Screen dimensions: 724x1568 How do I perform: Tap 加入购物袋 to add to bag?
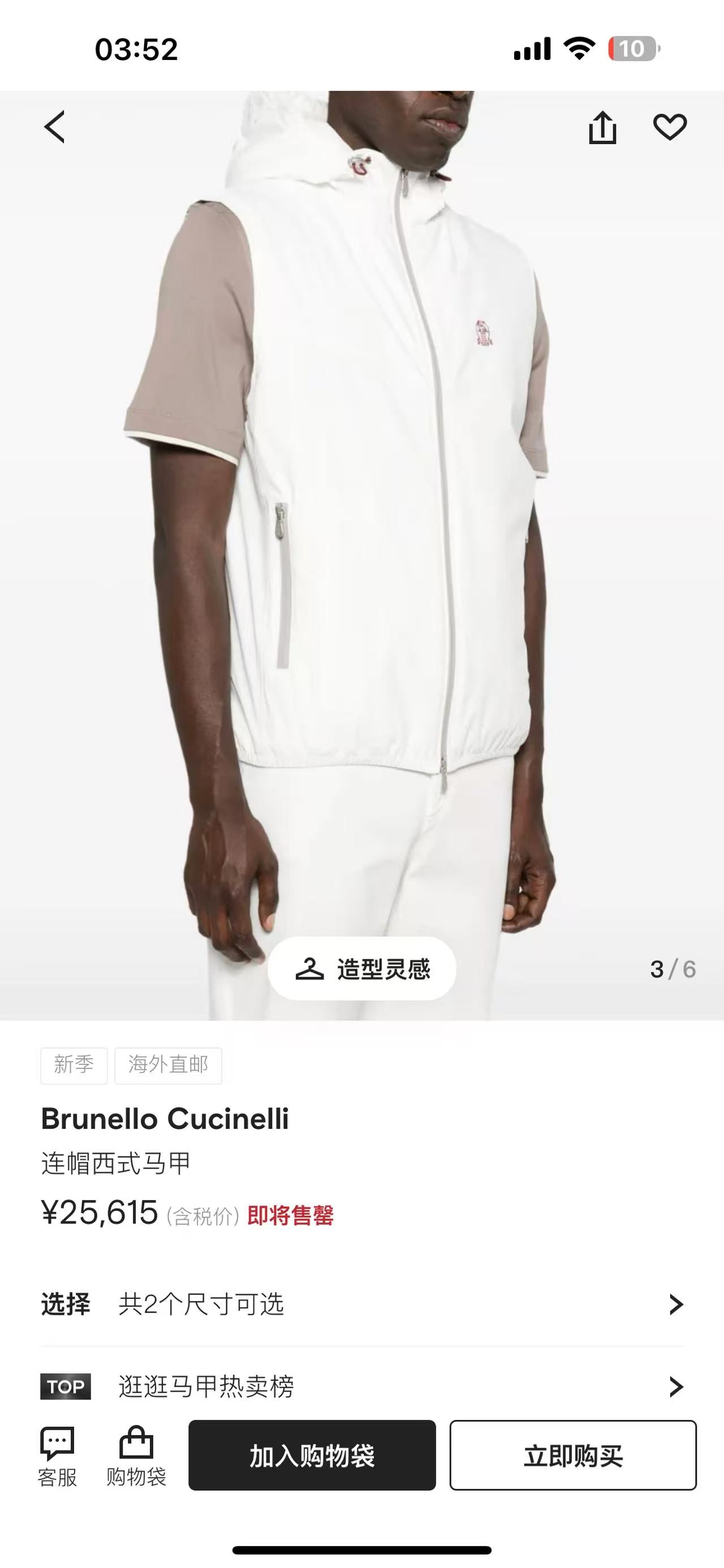(312, 1456)
